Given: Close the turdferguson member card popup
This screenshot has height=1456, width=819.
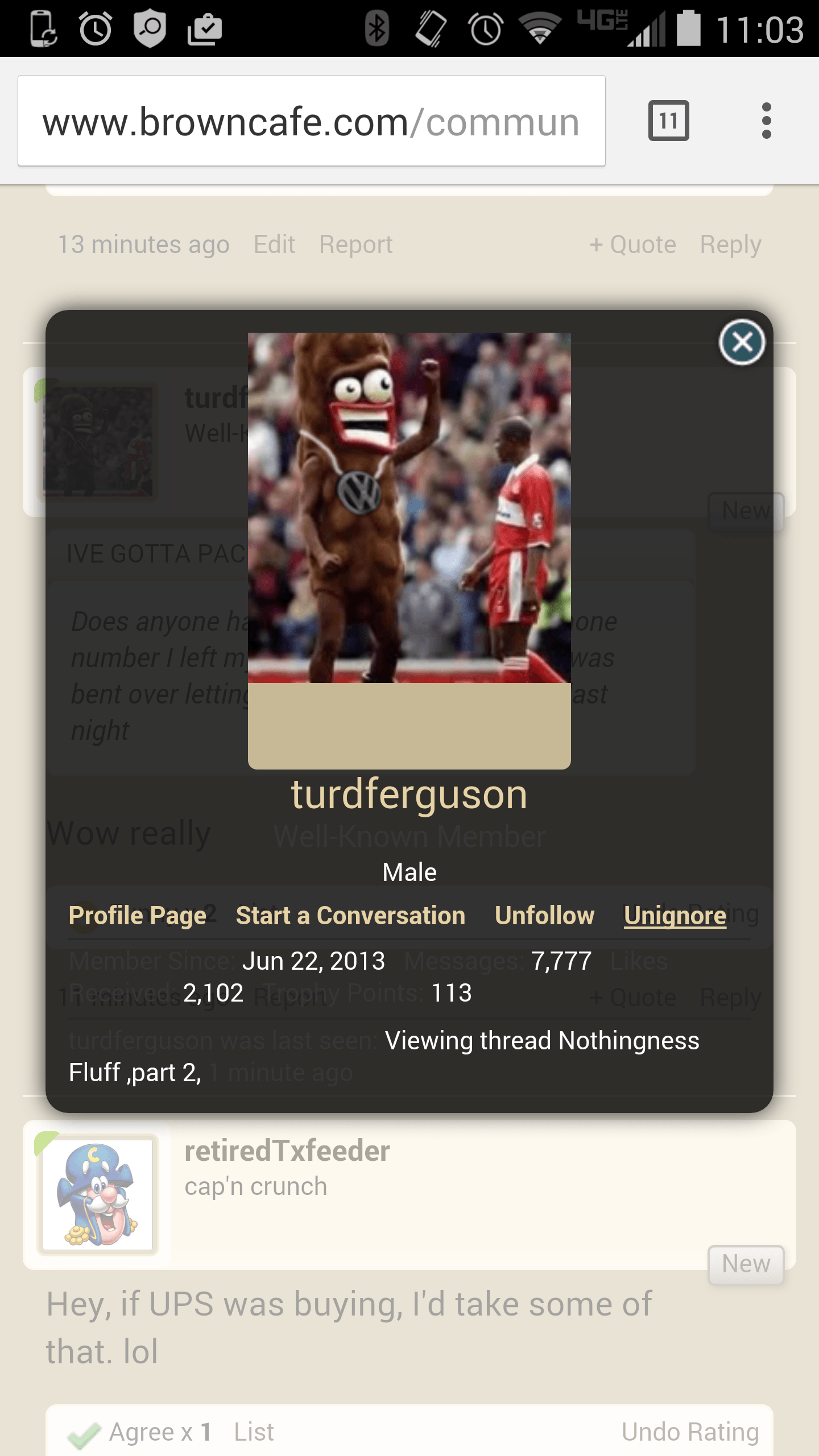Looking at the screenshot, I should (x=742, y=342).
